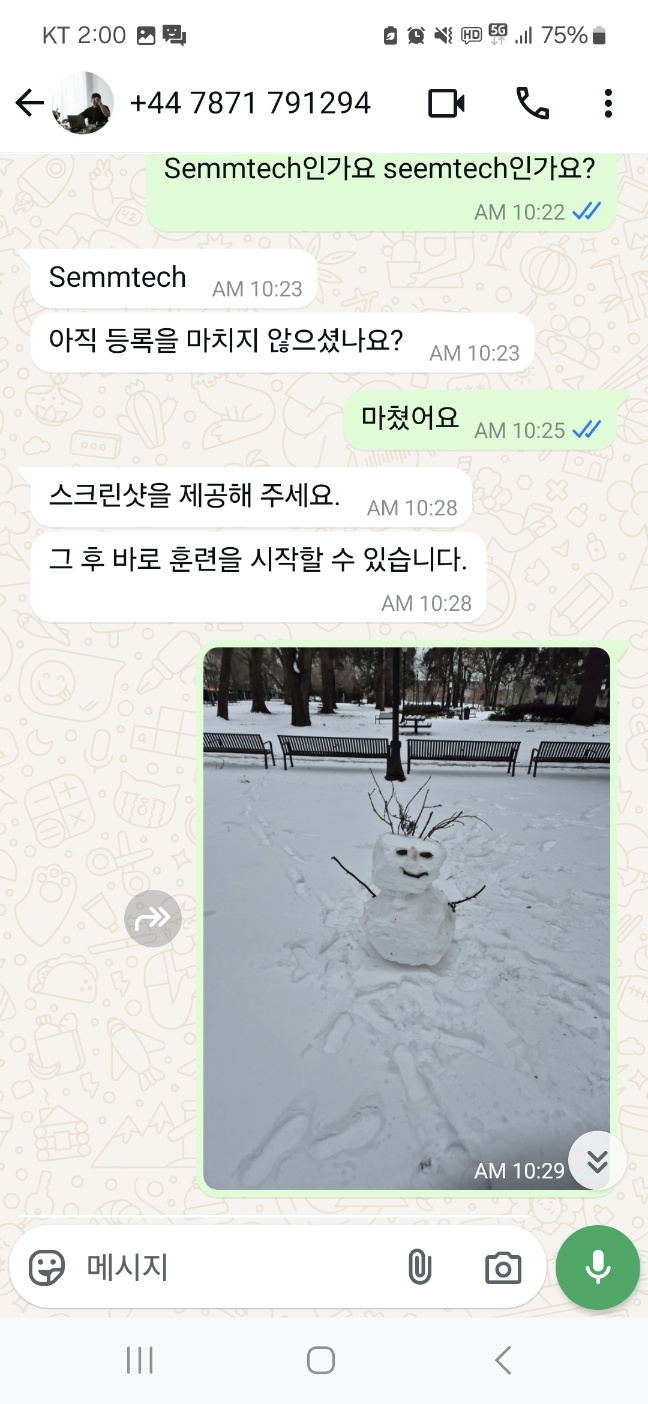Viewport: 648px width, 1404px height.
Task: Attach a file with the paperclip
Action: pyautogui.click(x=419, y=1268)
